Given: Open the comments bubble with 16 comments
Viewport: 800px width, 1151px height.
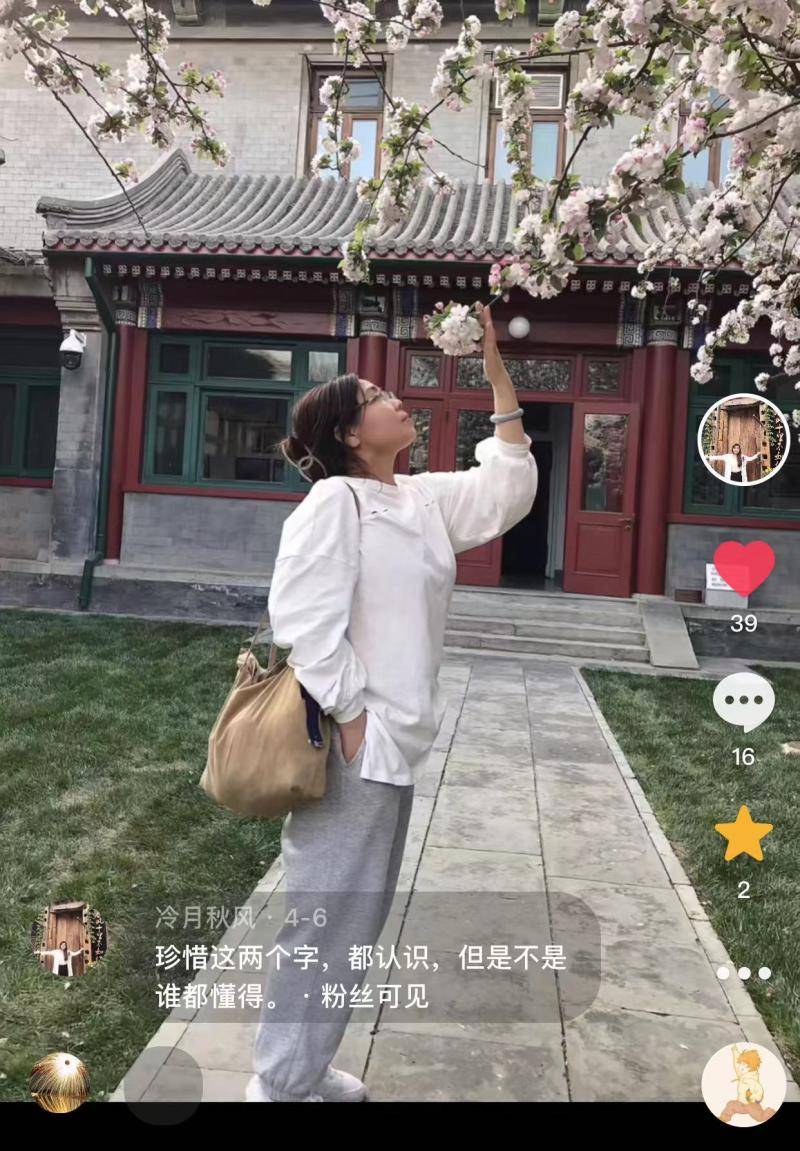Looking at the screenshot, I should coord(743,701).
